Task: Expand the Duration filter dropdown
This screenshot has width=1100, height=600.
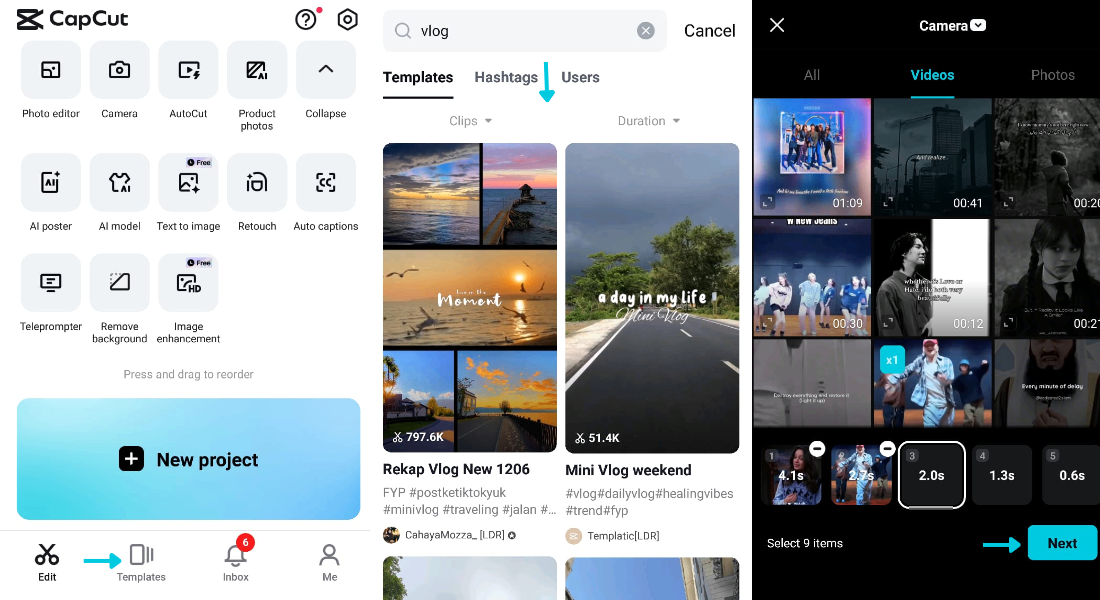Action: [649, 121]
